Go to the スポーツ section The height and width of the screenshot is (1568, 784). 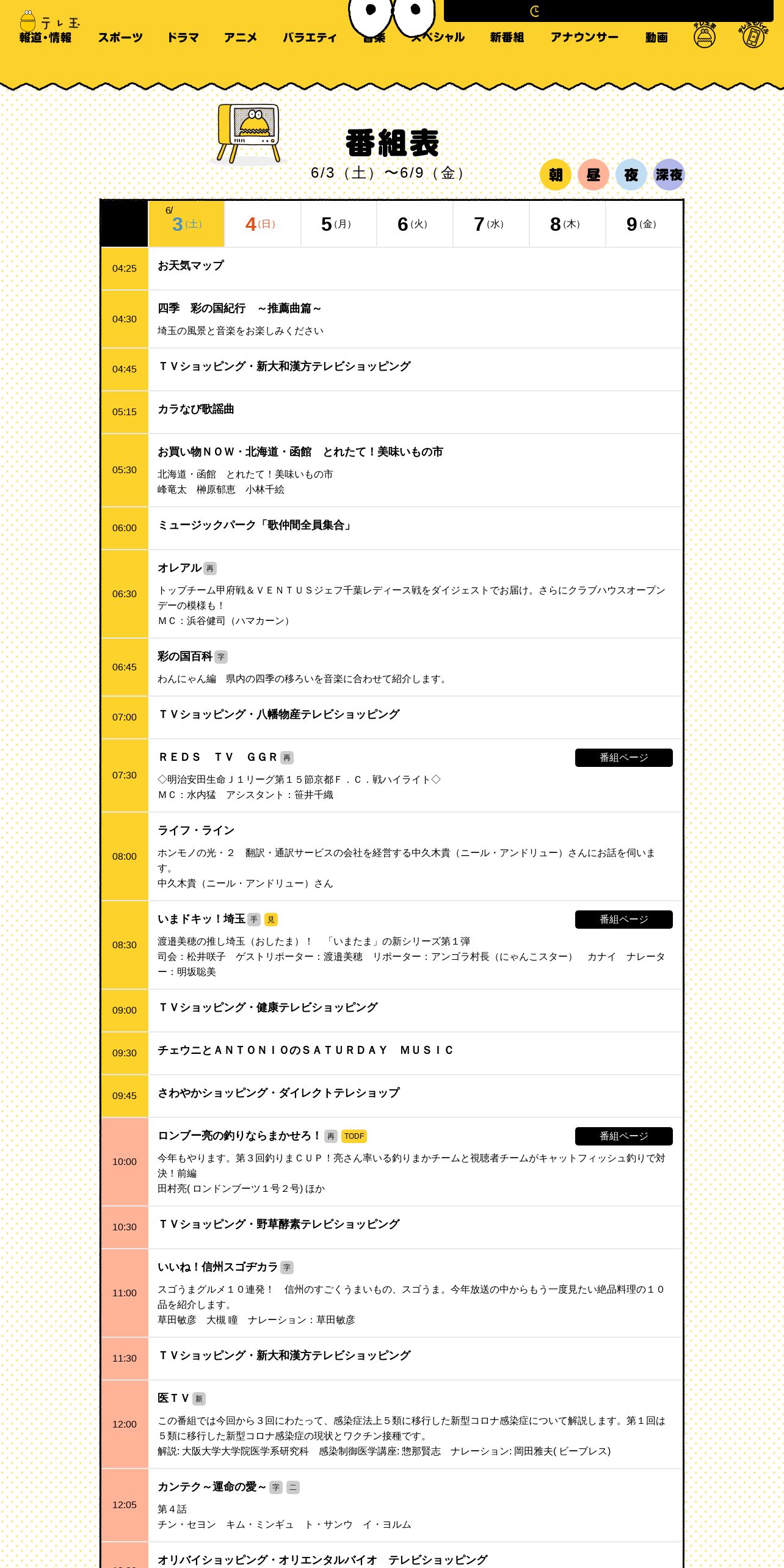pyautogui.click(x=120, y=38)
